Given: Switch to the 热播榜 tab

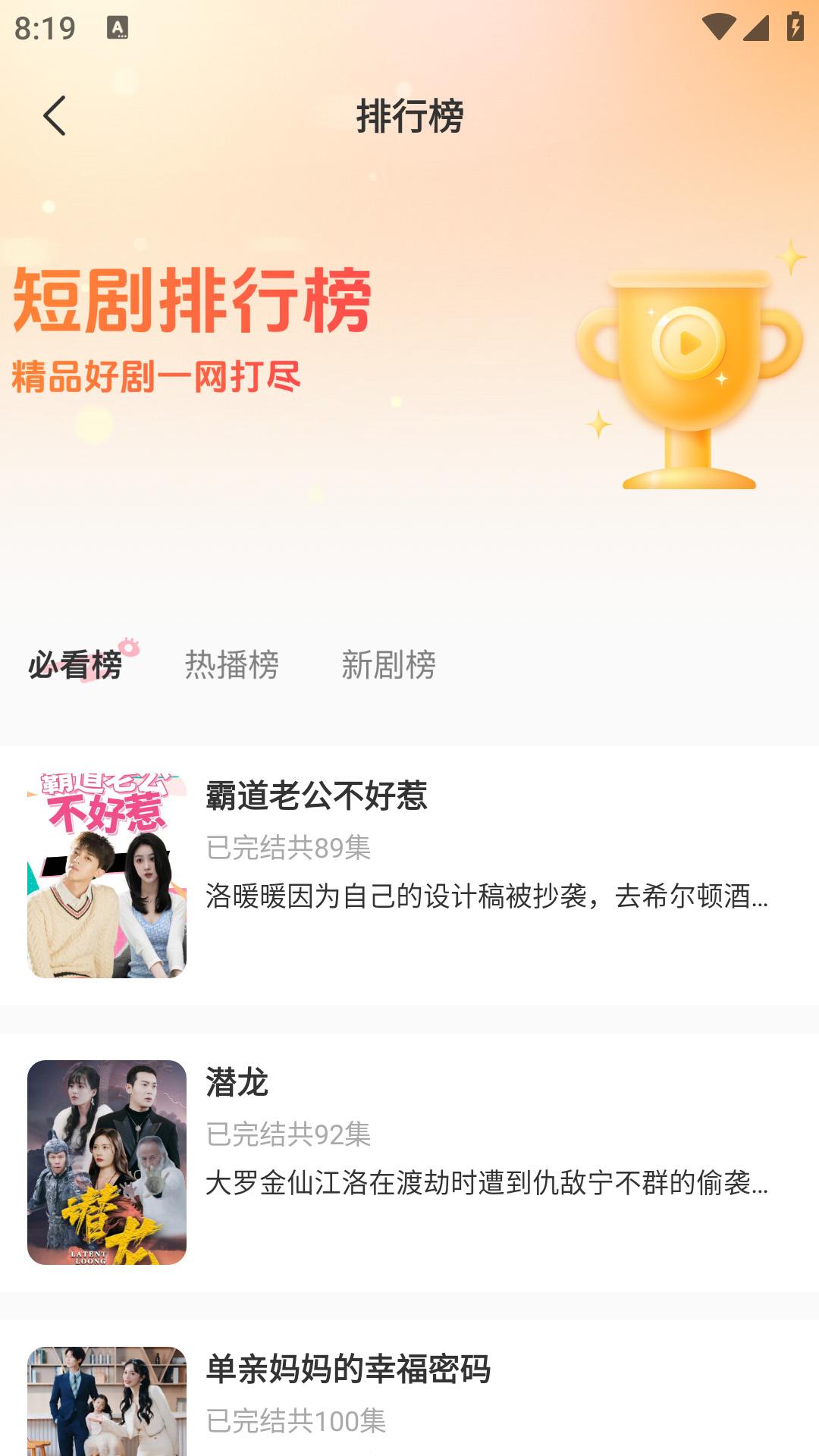Looking at the screenshot, I should pyautogui.click(x=231, y=666).
